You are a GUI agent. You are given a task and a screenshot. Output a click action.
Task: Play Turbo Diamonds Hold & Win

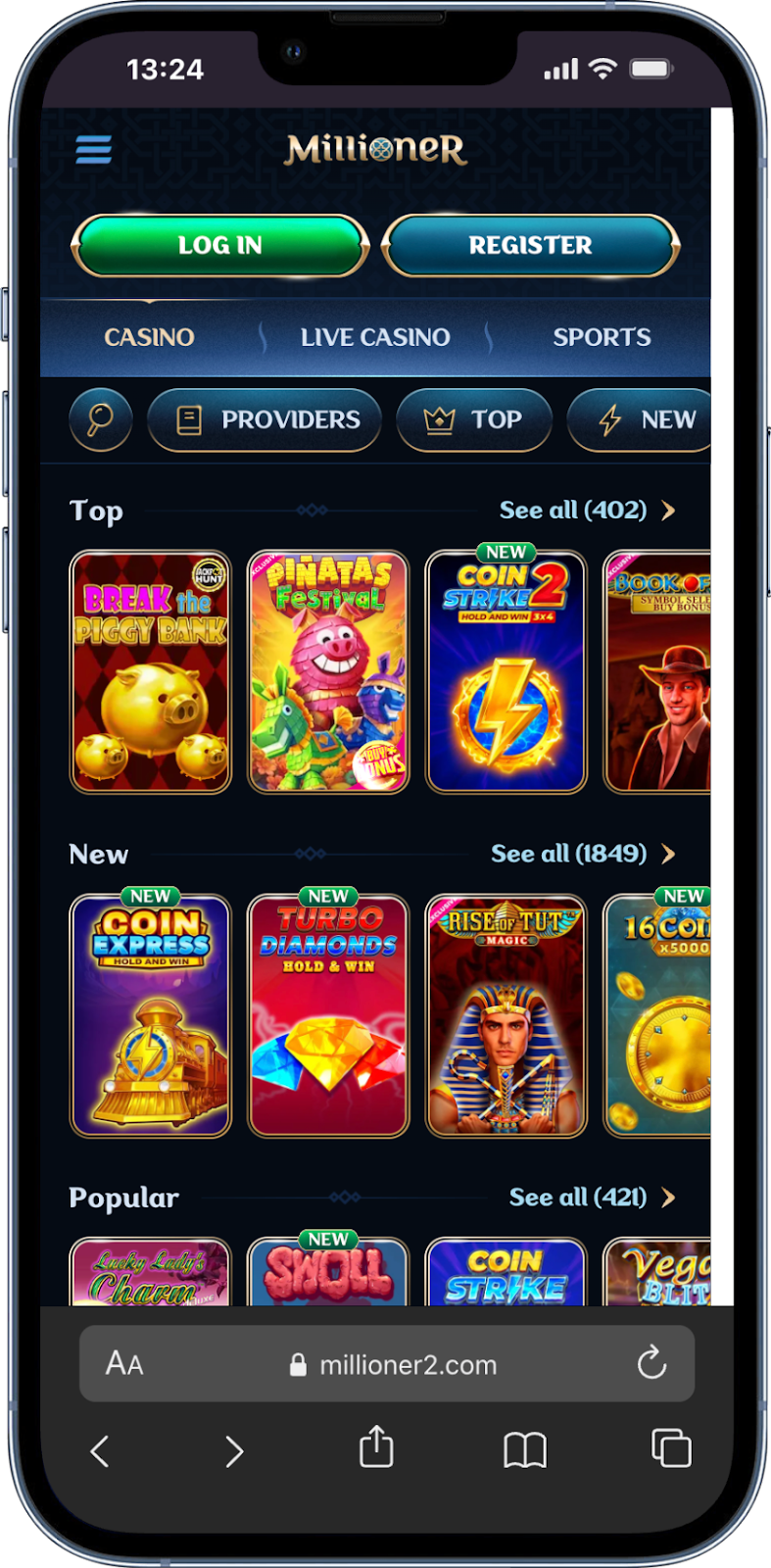pos(328,1016)
